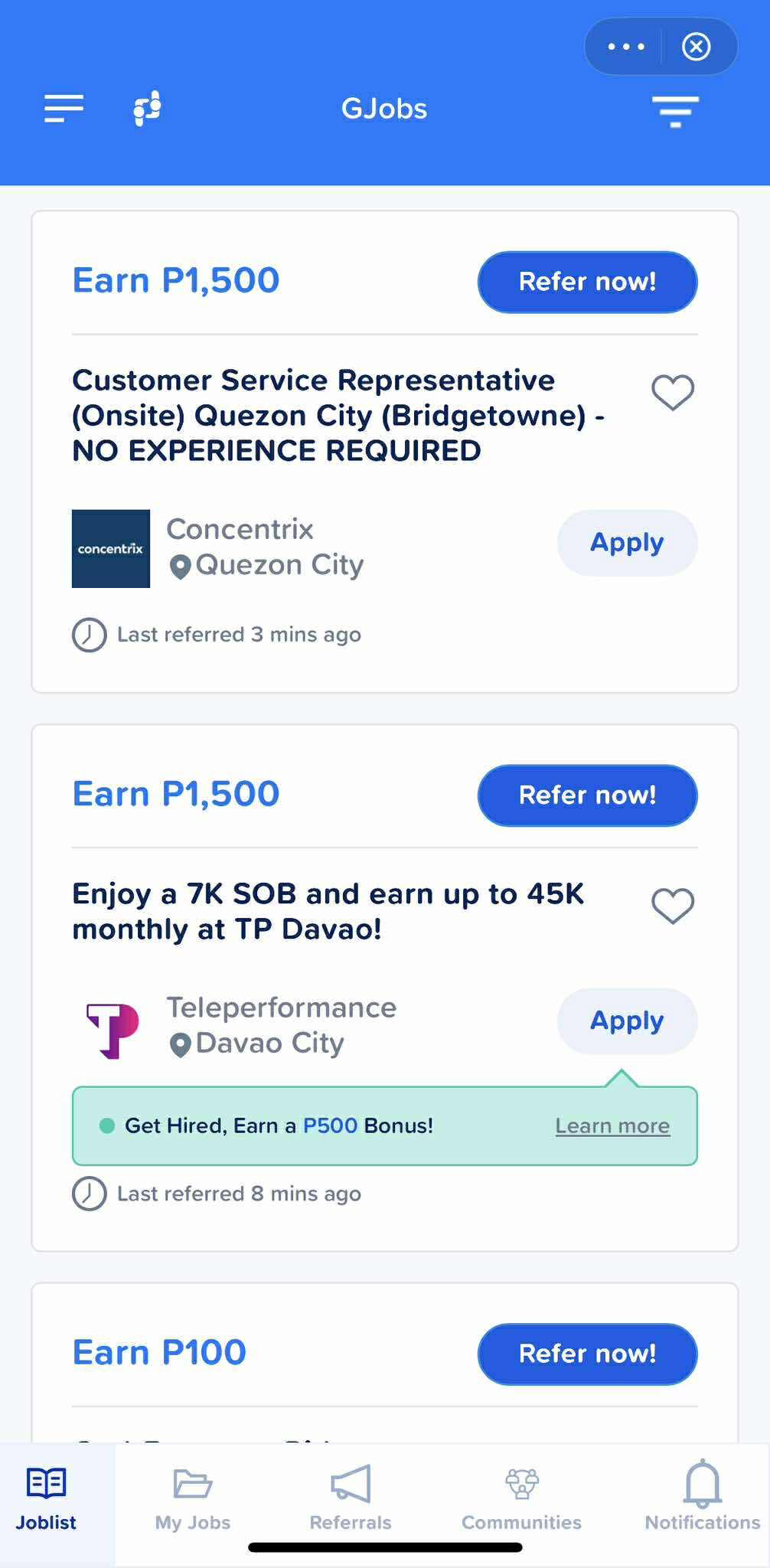Tap Refer now for the Concentrix job

click(586, 282)
